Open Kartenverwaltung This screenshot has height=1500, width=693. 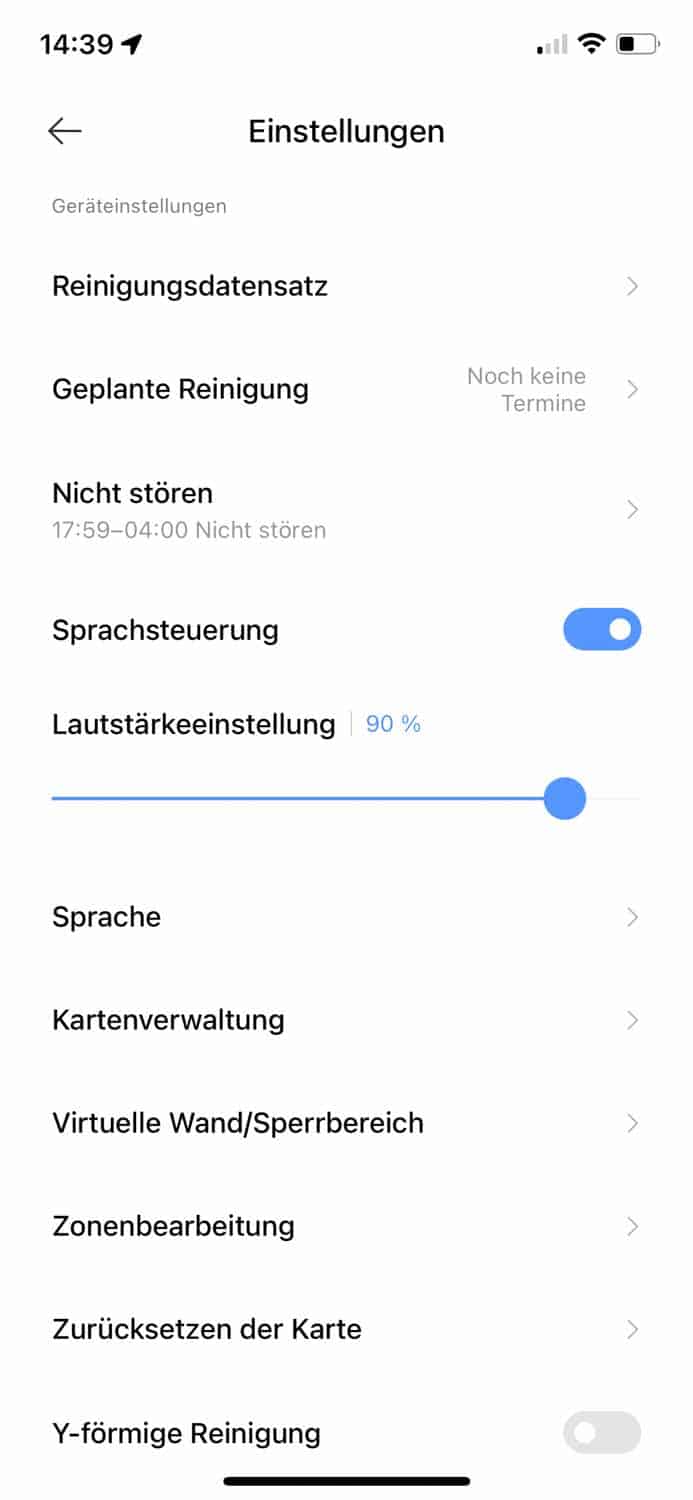point(345,1020)
